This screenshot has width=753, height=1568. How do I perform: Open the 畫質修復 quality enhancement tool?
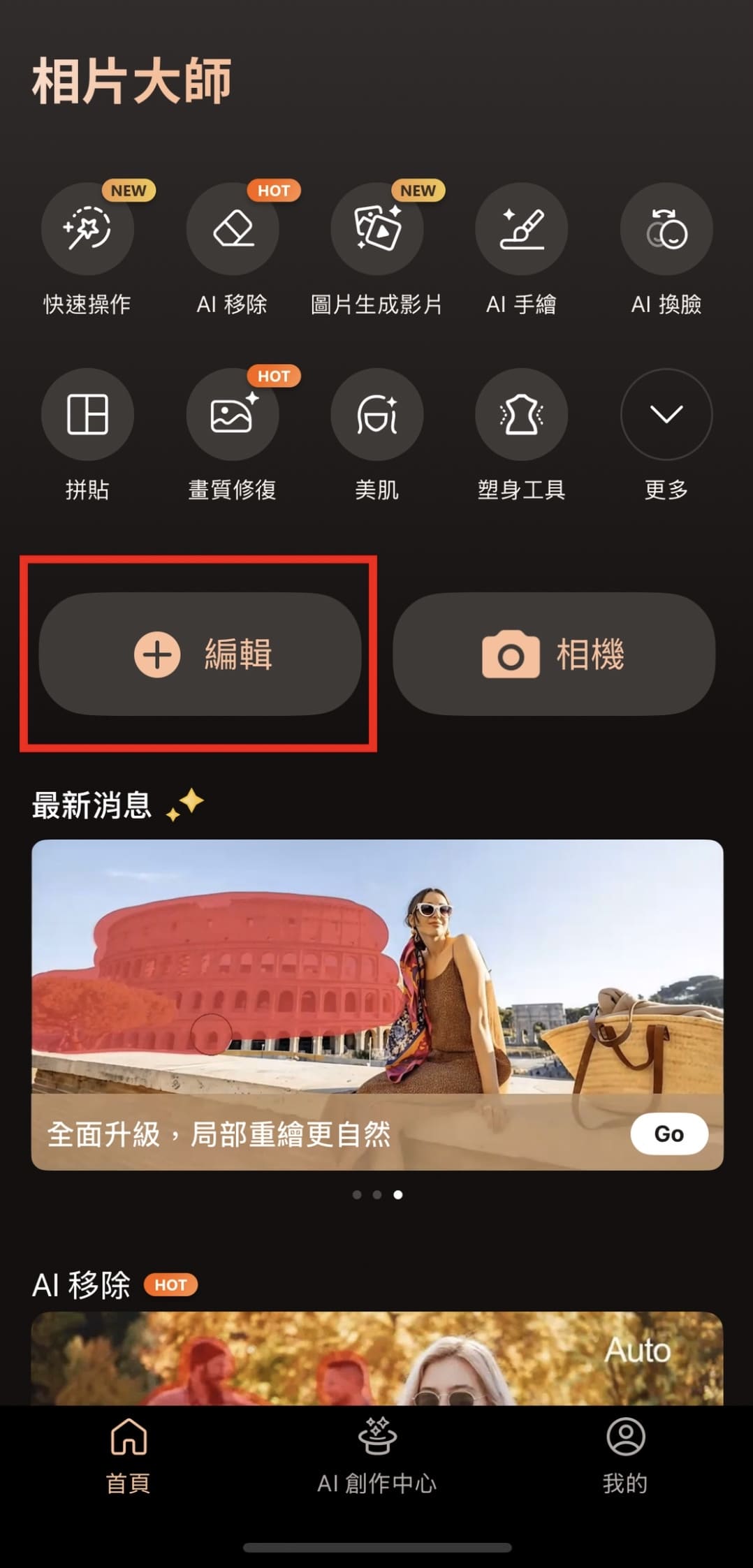click(233, 414)
